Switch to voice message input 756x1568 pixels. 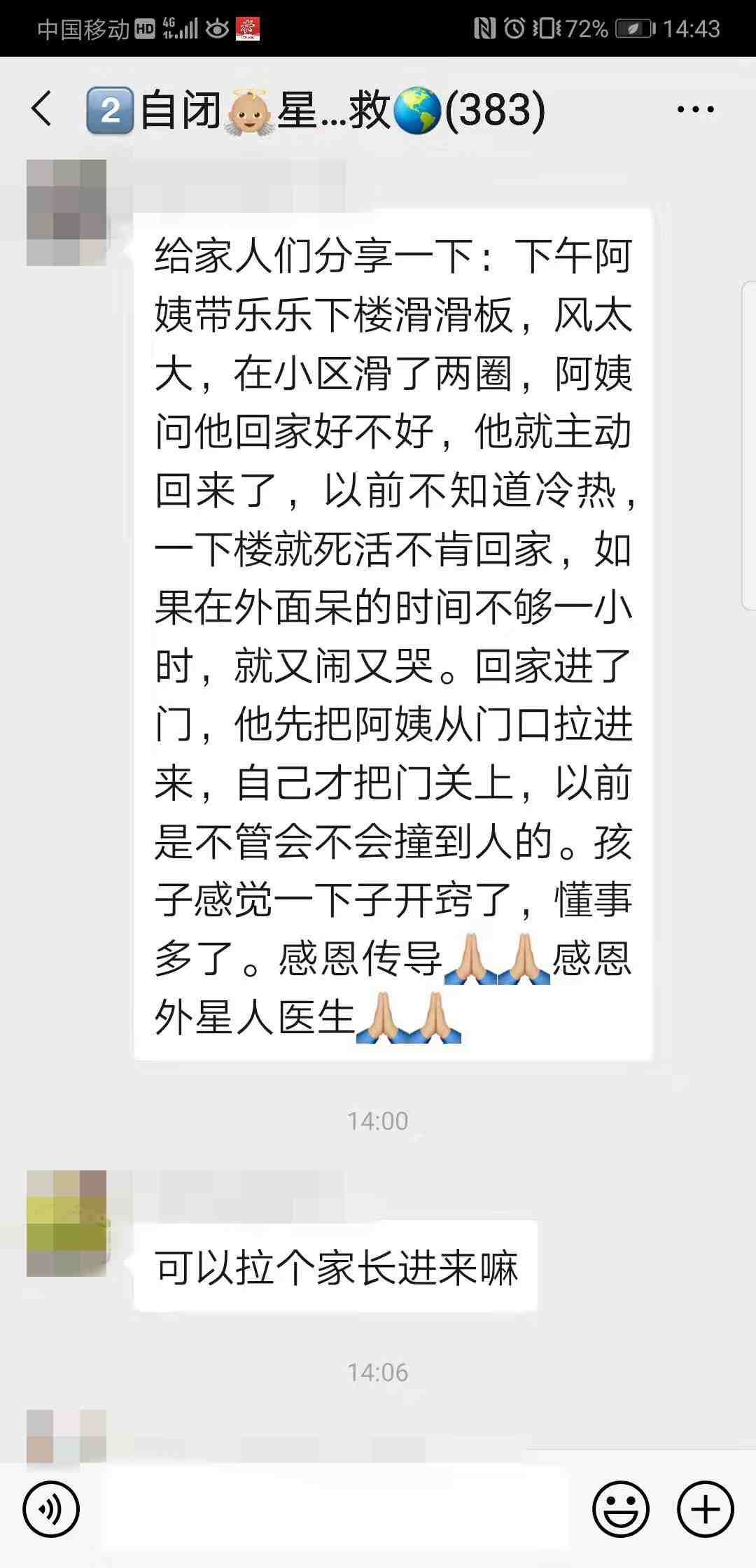[x=51, y=1509]
